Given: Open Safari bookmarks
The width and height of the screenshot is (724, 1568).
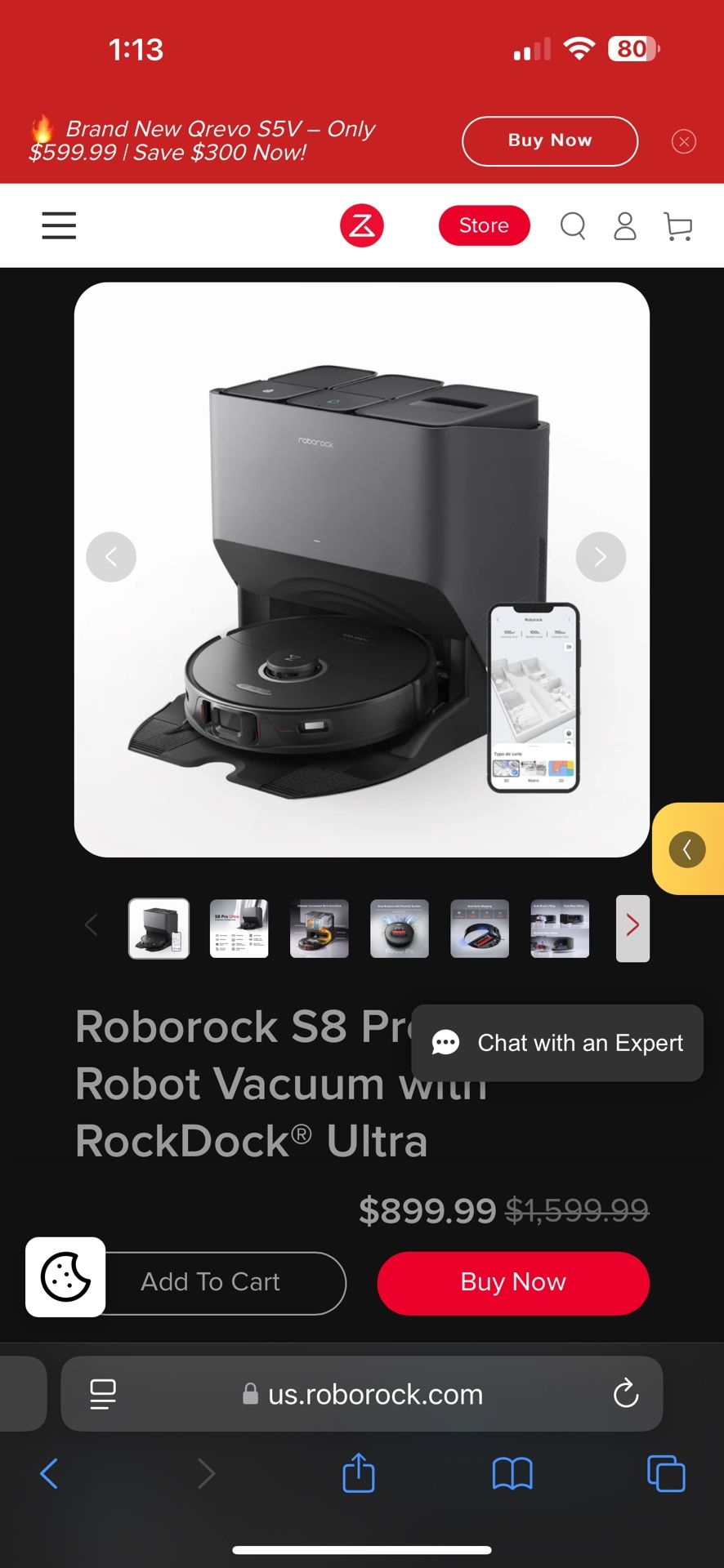Looking at the screenshot, I should point(512,1474).
